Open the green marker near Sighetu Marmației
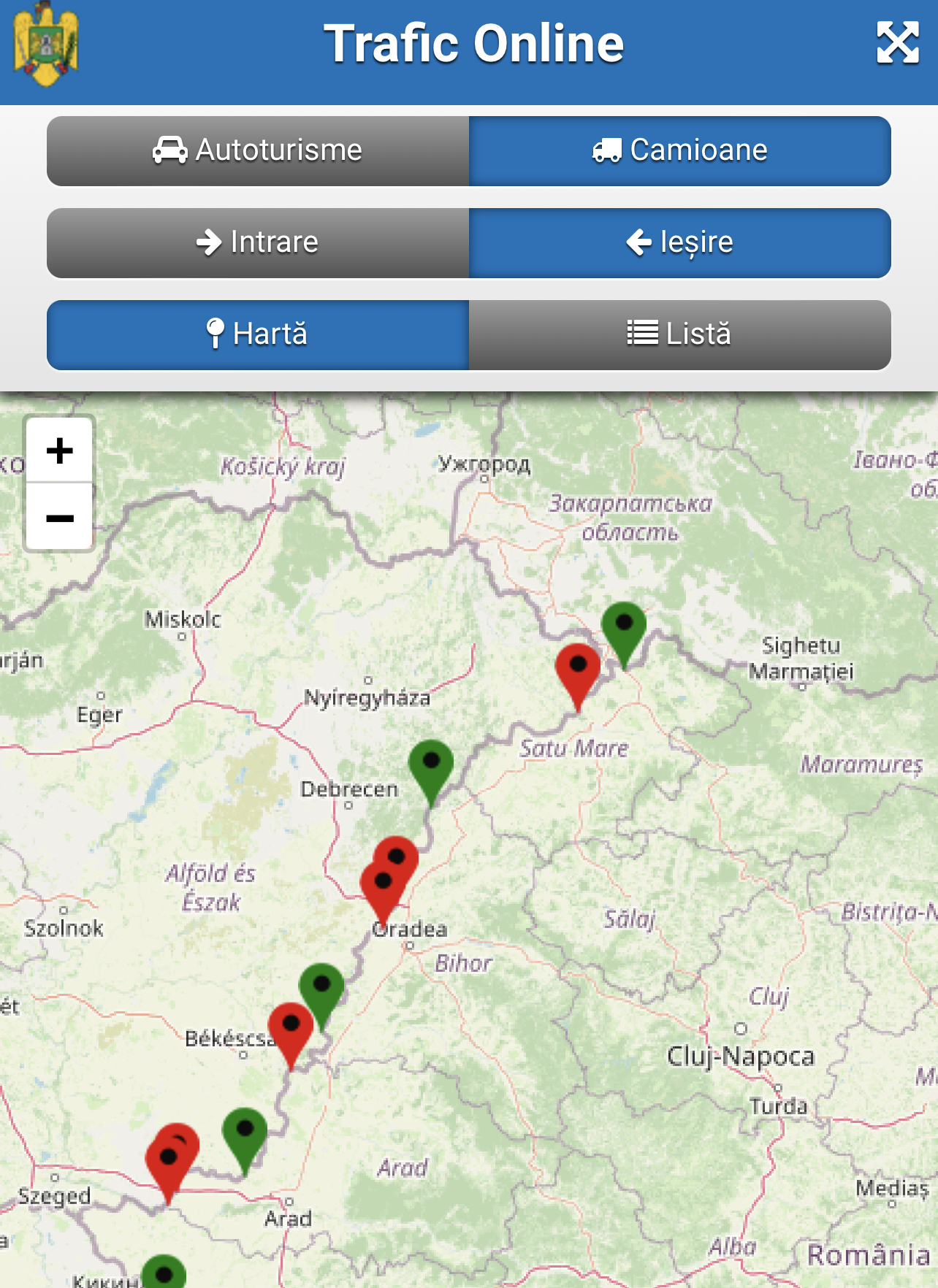 coord(624,628)
